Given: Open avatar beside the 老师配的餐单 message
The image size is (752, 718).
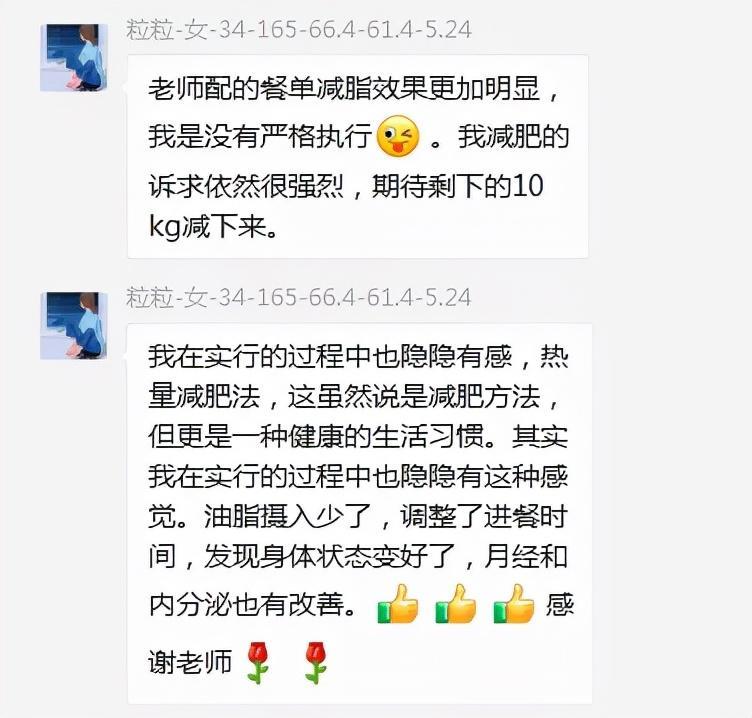Looking at the screenshot, I should coord(73,58).
